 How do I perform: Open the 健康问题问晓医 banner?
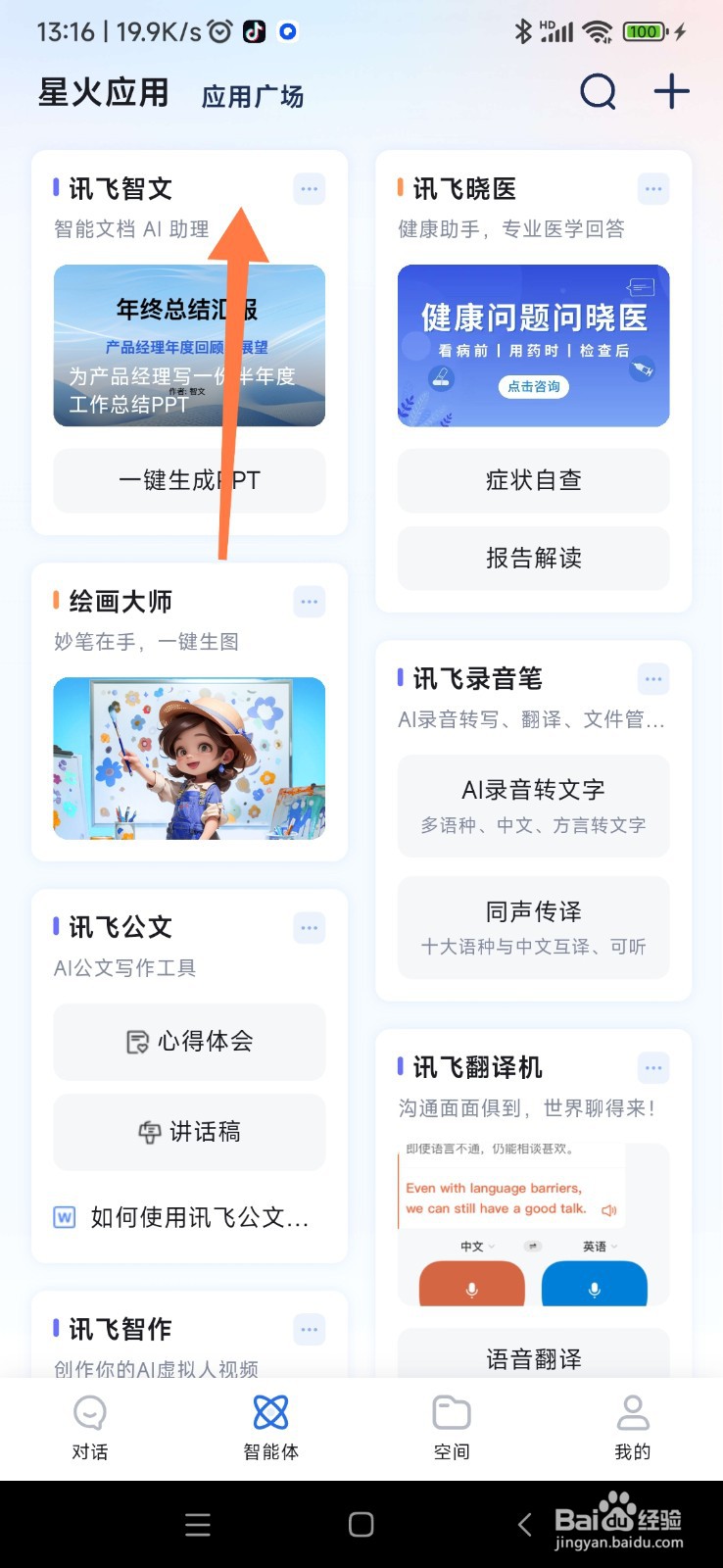click(533, 346)
